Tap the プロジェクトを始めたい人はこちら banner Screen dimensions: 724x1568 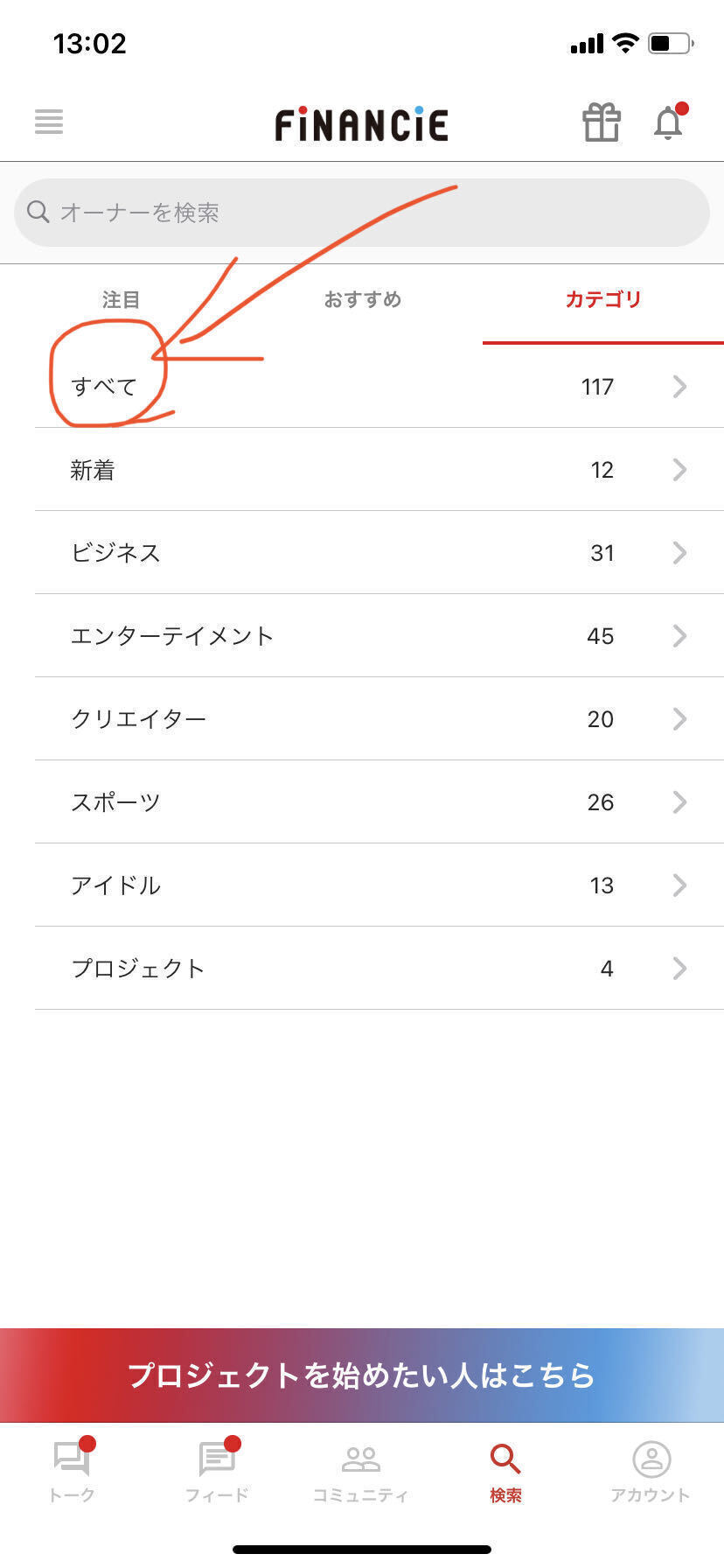pyautogui.click(x=362, y=1375)
